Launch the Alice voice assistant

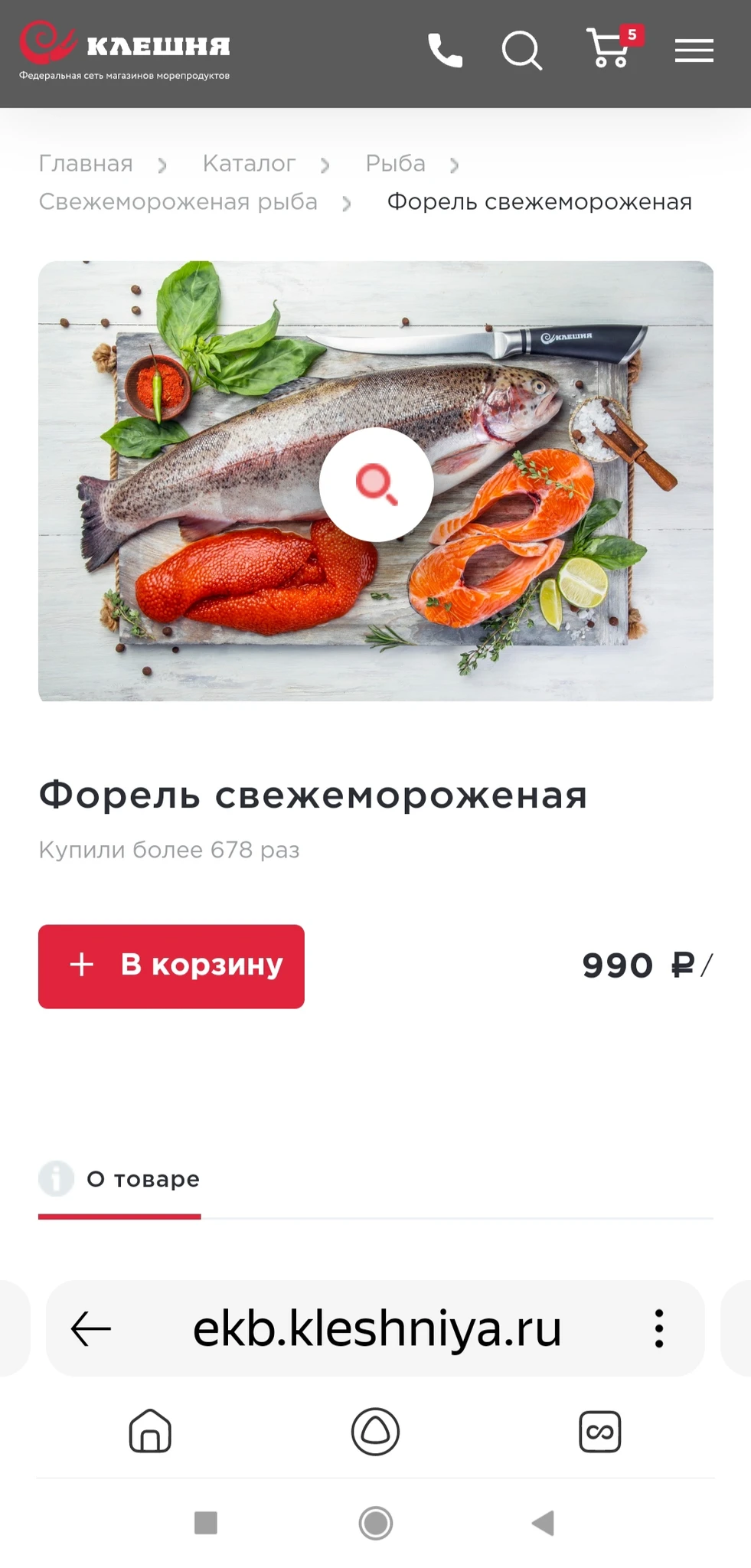(x=375, y=1431)
